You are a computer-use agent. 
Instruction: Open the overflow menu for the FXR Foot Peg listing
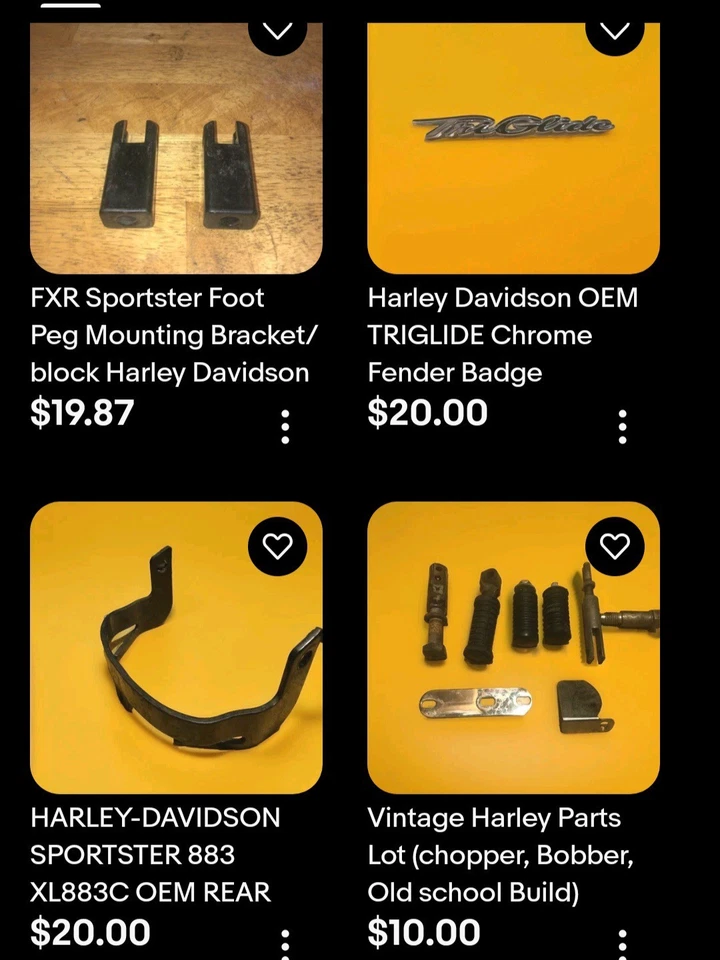click(x=285, y=426)
